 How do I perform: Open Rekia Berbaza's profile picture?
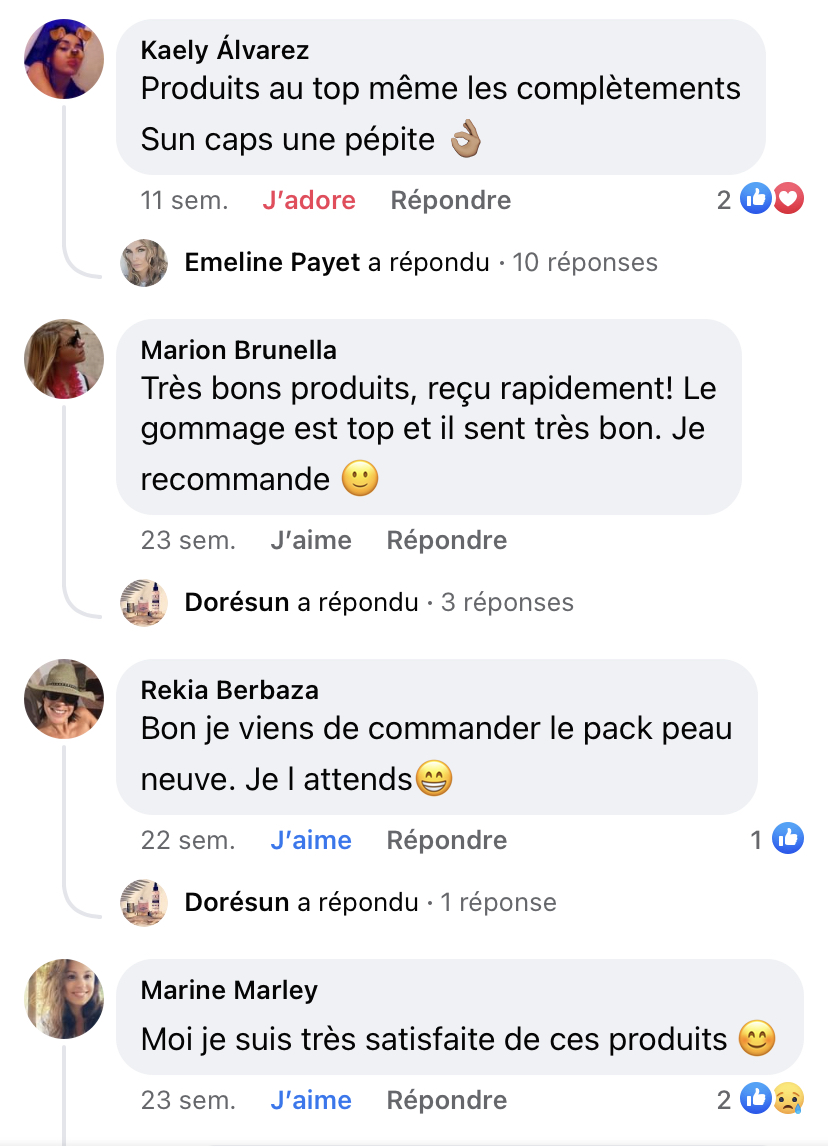coord(64,699)
